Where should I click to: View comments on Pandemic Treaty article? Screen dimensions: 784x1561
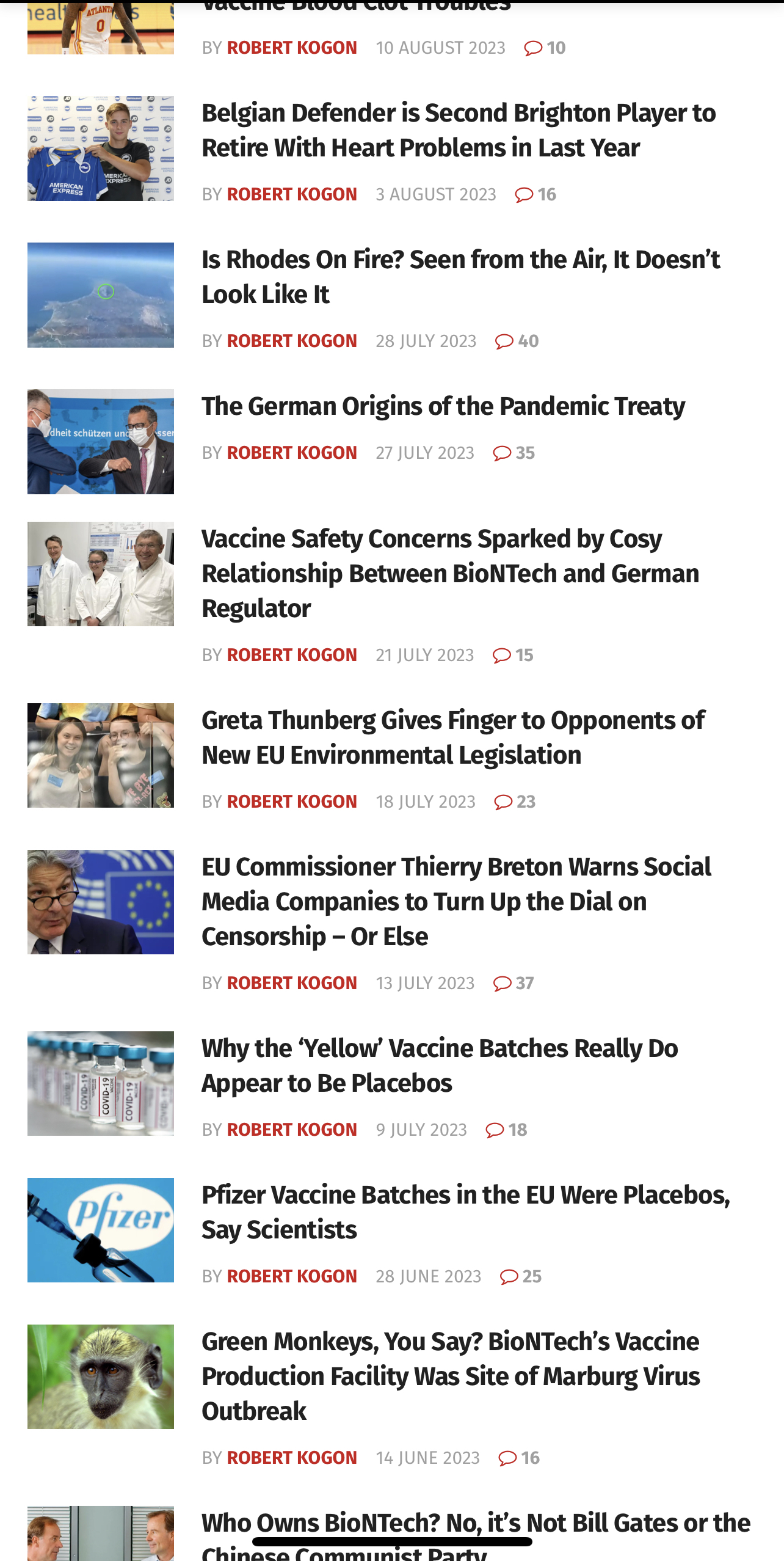[x=514, y=453]
